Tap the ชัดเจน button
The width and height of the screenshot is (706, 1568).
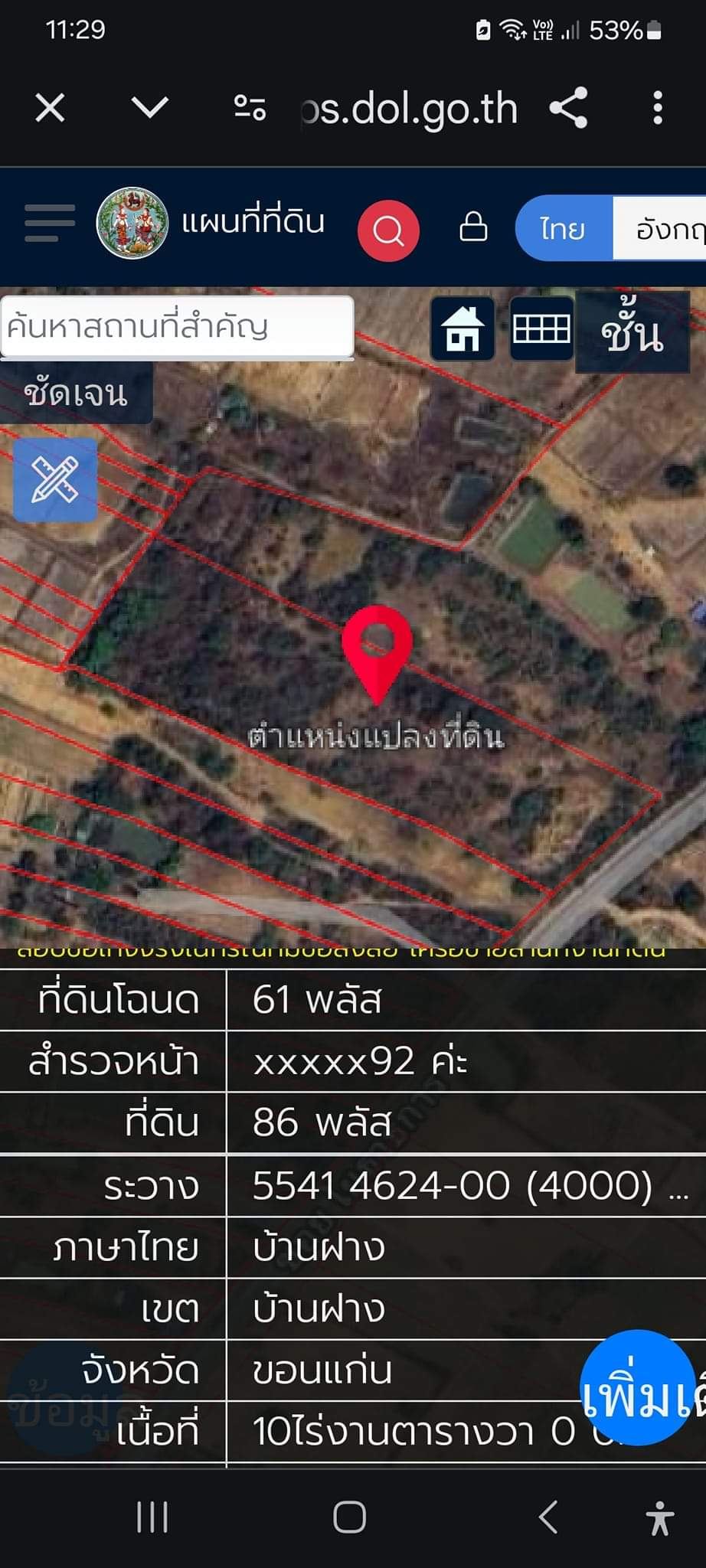pos(76,394)
